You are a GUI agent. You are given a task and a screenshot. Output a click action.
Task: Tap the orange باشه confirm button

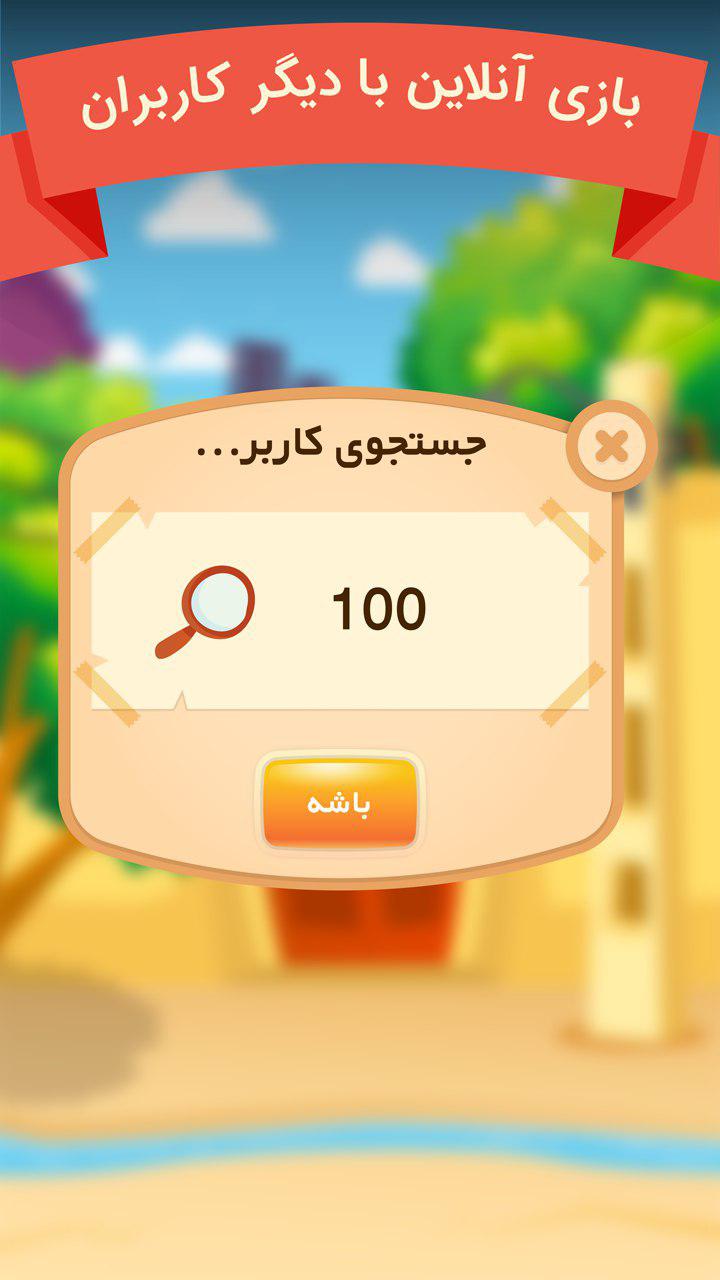tap(340, 803)
